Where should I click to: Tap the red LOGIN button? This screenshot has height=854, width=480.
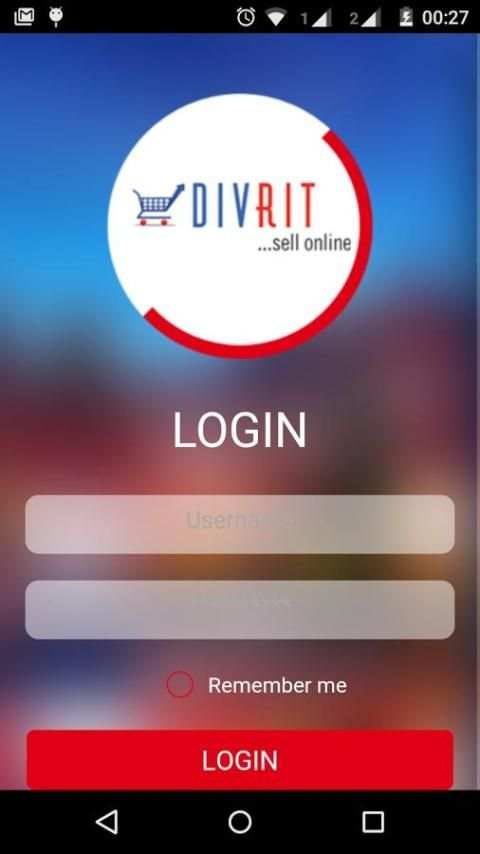(240, 760)
